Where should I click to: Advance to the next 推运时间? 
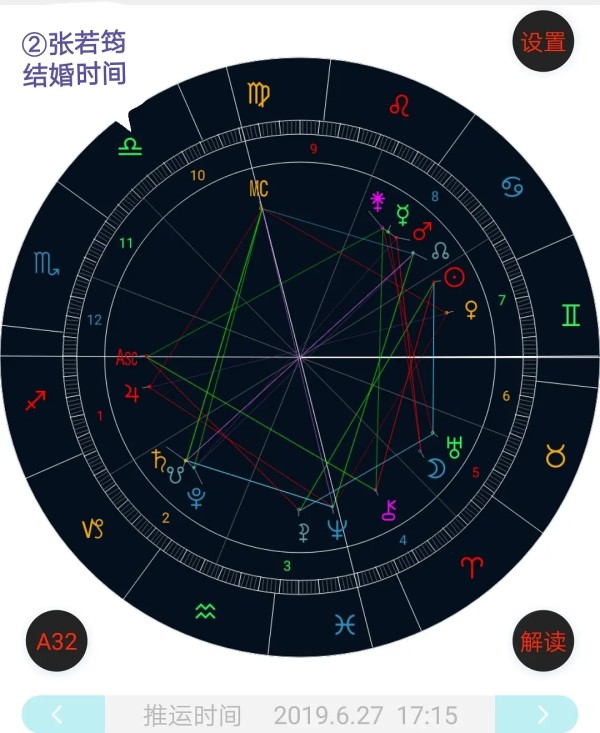tap(541, 715)
